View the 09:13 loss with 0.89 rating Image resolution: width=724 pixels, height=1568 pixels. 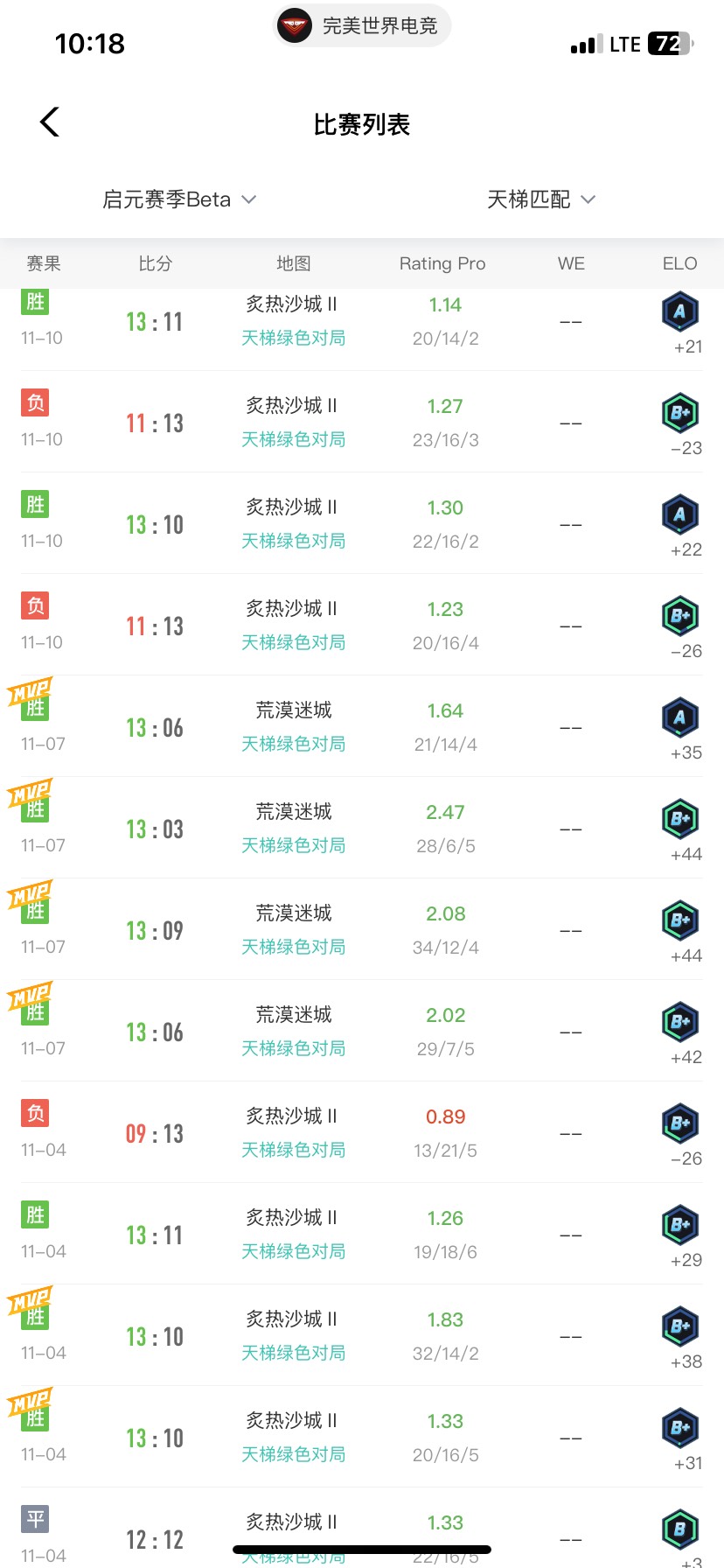pyautogui.click(x=362, y=1132)
